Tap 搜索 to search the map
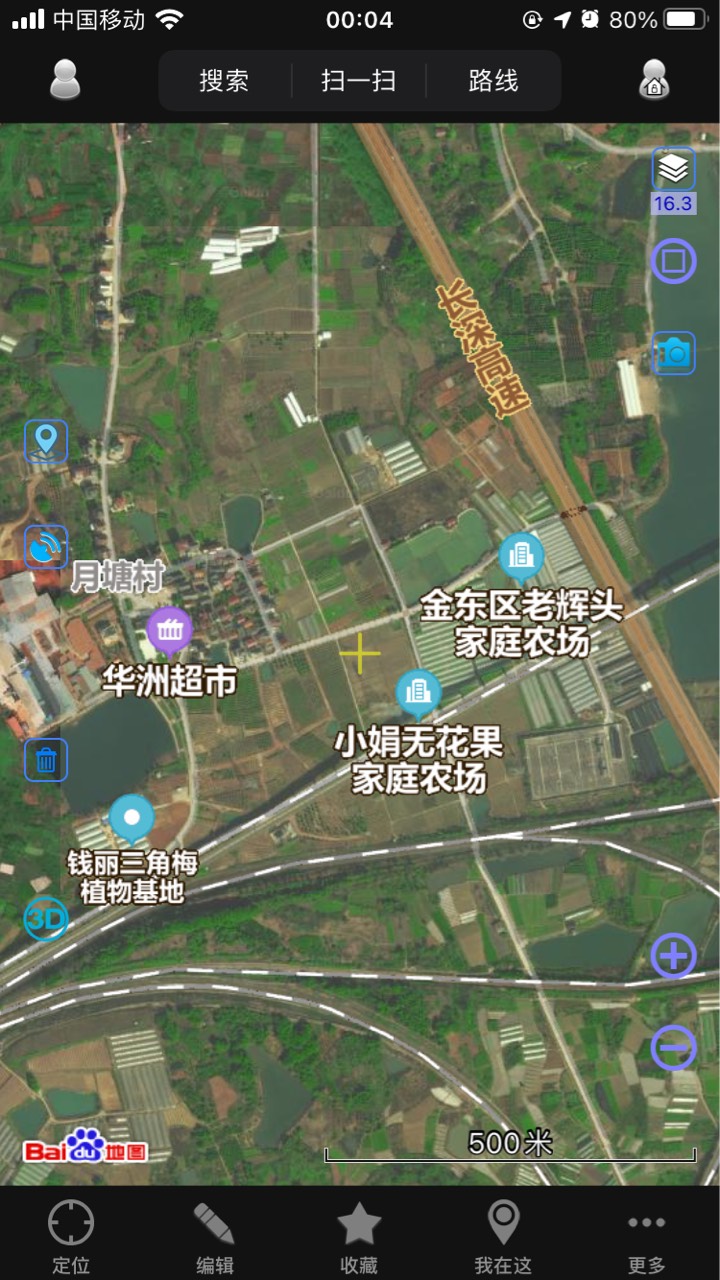720x1280 pixels. [x=224, y=81]
